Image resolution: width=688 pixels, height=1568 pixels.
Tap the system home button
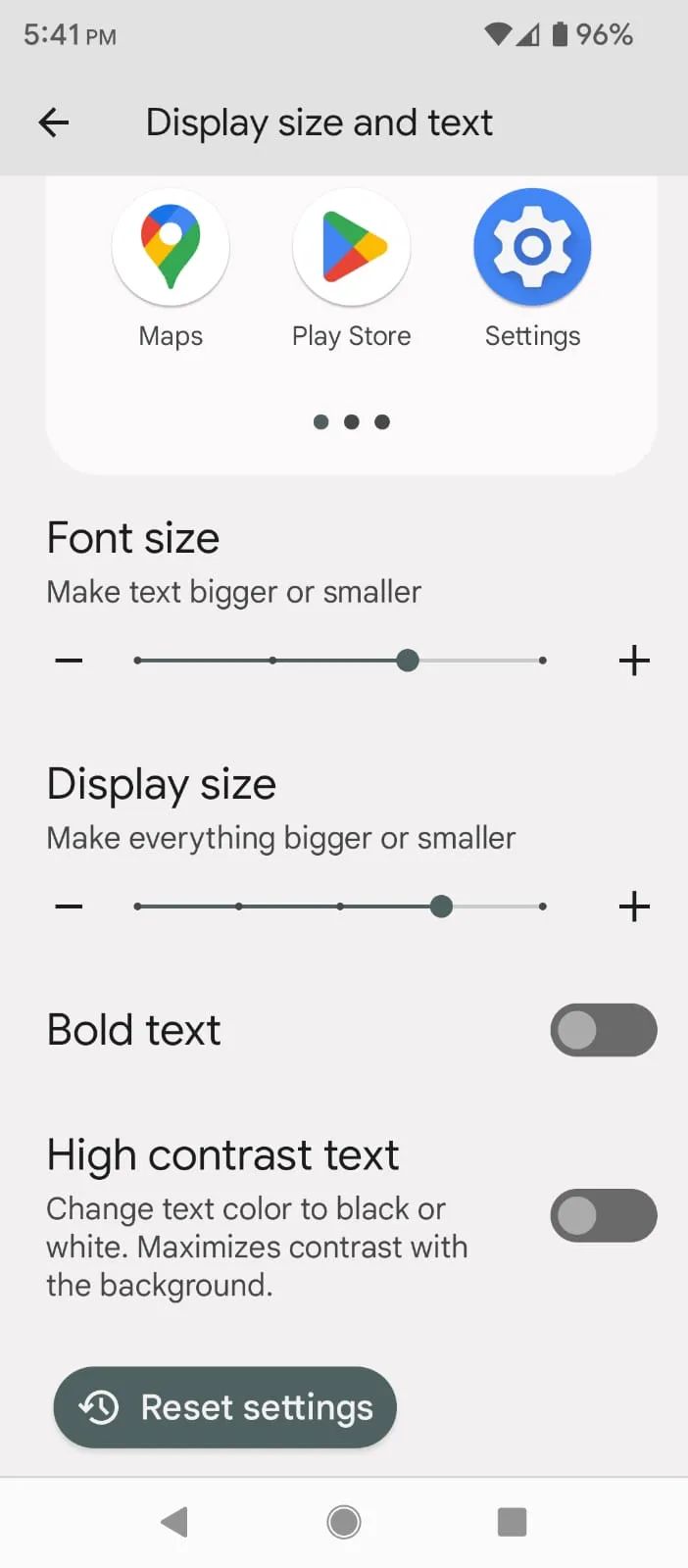tap(344, 1522)
